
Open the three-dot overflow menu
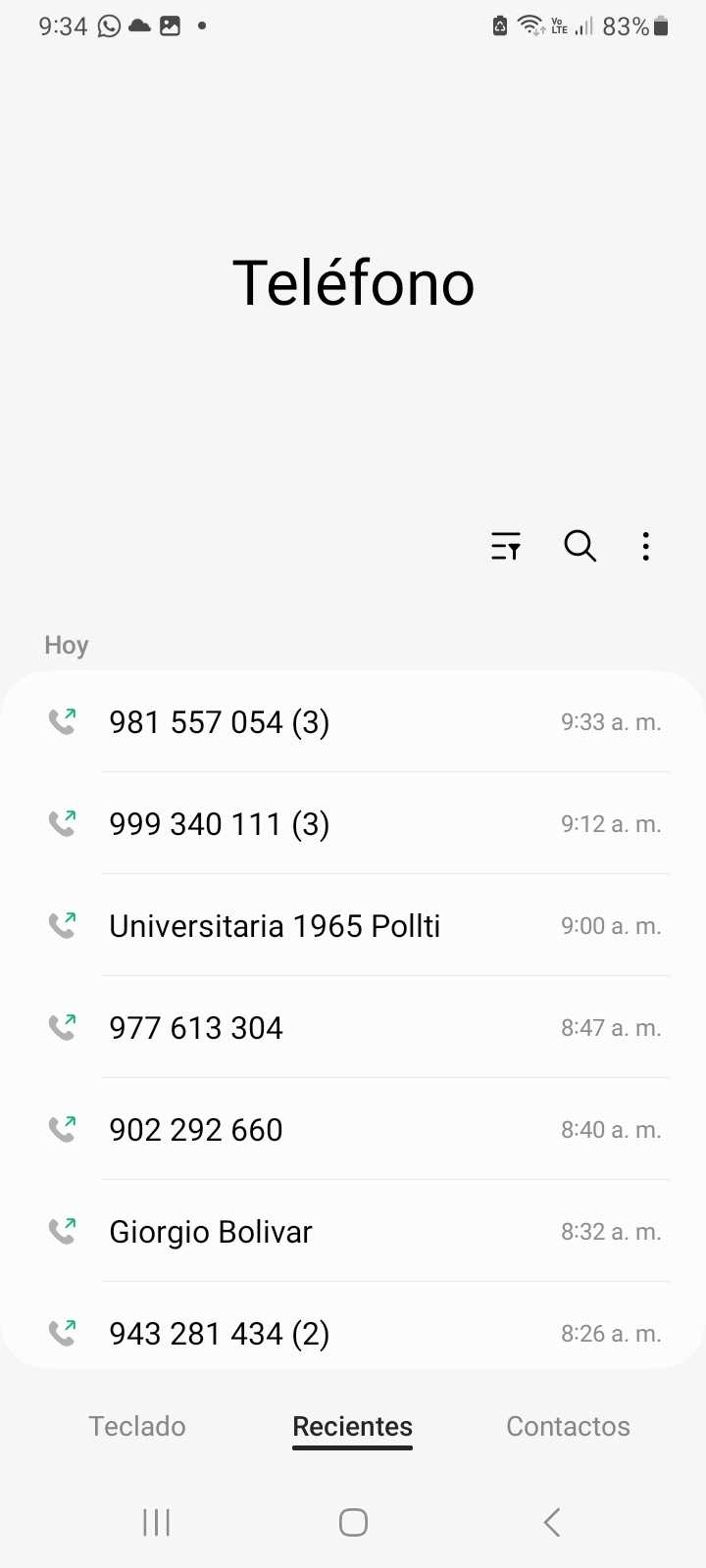pyautogui.click(x=645, y=546)
